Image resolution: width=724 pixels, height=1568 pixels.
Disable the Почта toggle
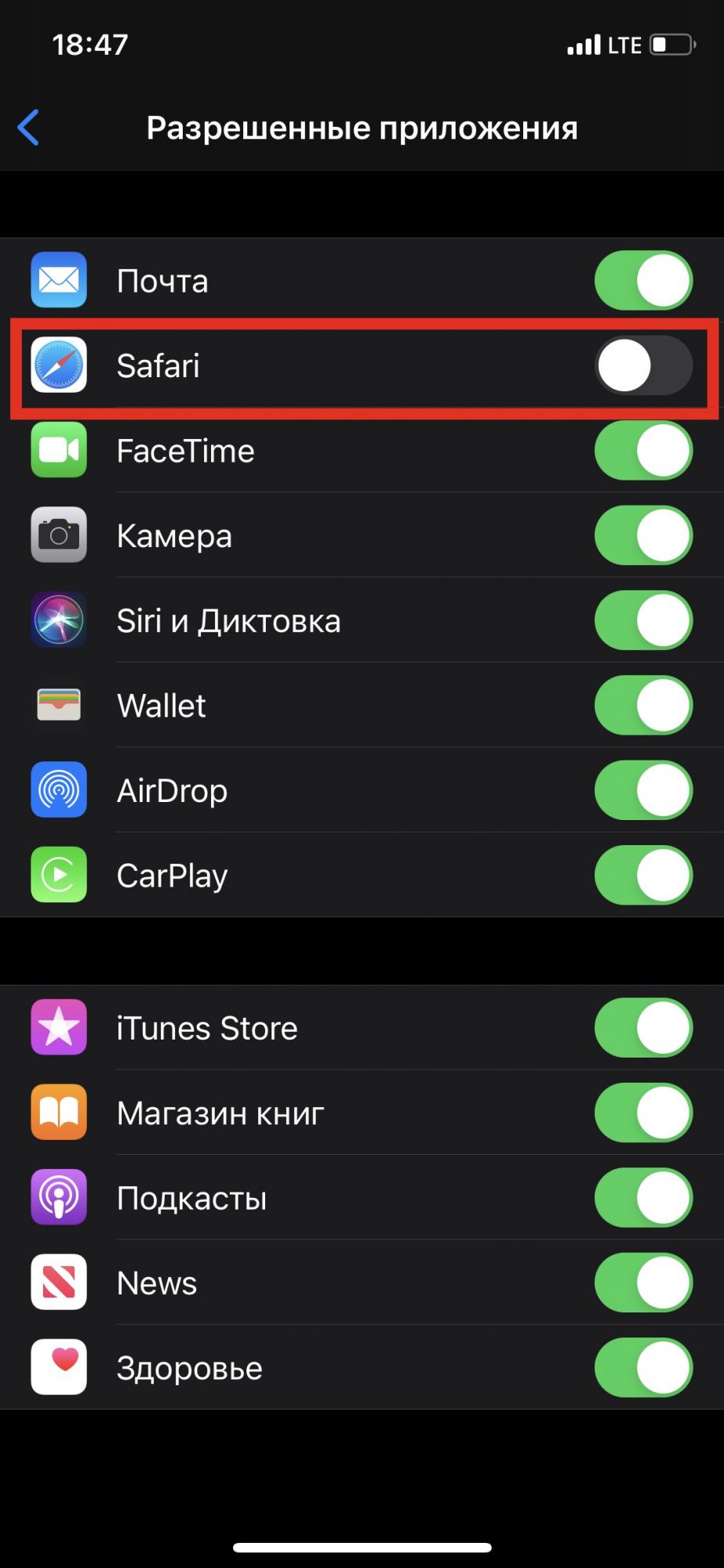[x=642, y=280]
